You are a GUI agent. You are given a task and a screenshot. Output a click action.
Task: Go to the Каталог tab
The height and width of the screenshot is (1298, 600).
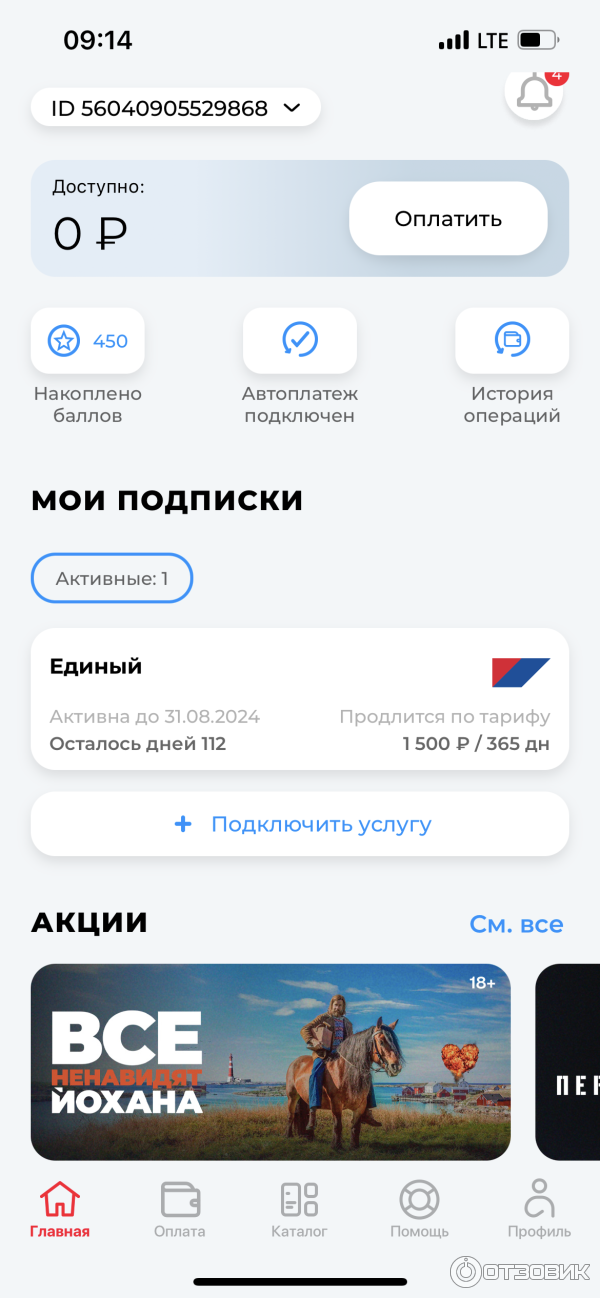[x=299, y=1210]
